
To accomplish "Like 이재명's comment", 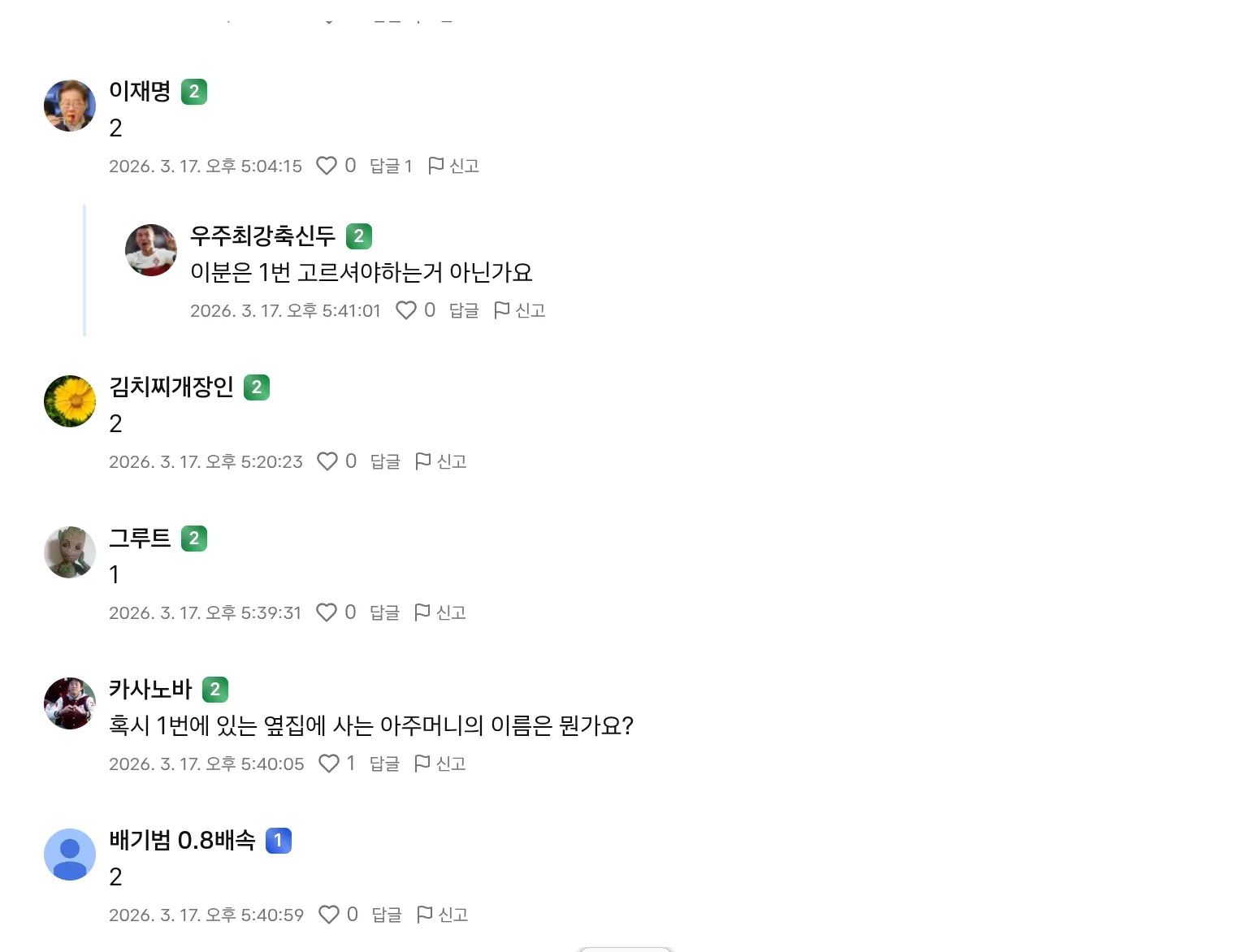I will 327,166.
